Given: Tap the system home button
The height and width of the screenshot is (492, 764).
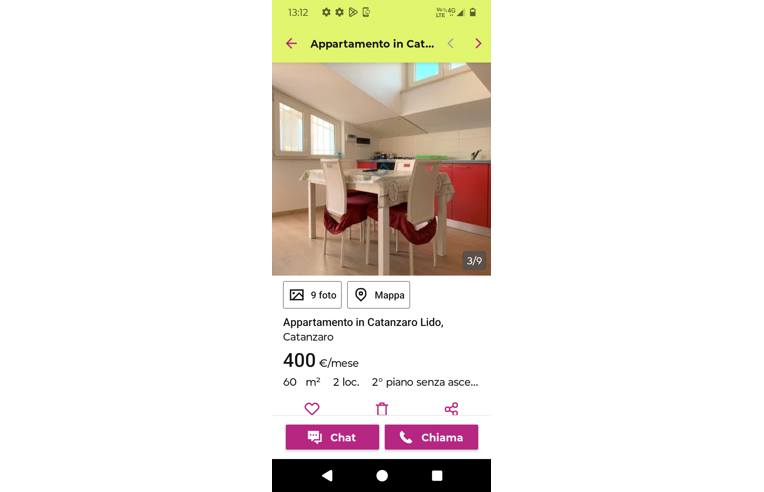Looking at the screenshot, I should pyautogui.click(x=381, y=476).
